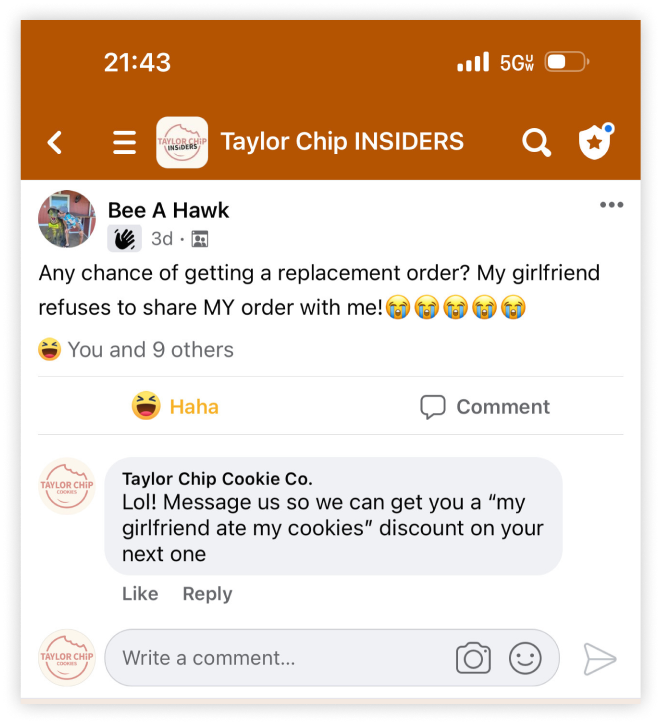The image size is (661, 725).
Task: Search within Taylor Chip INSIDERS group
Action: [537, 143]
